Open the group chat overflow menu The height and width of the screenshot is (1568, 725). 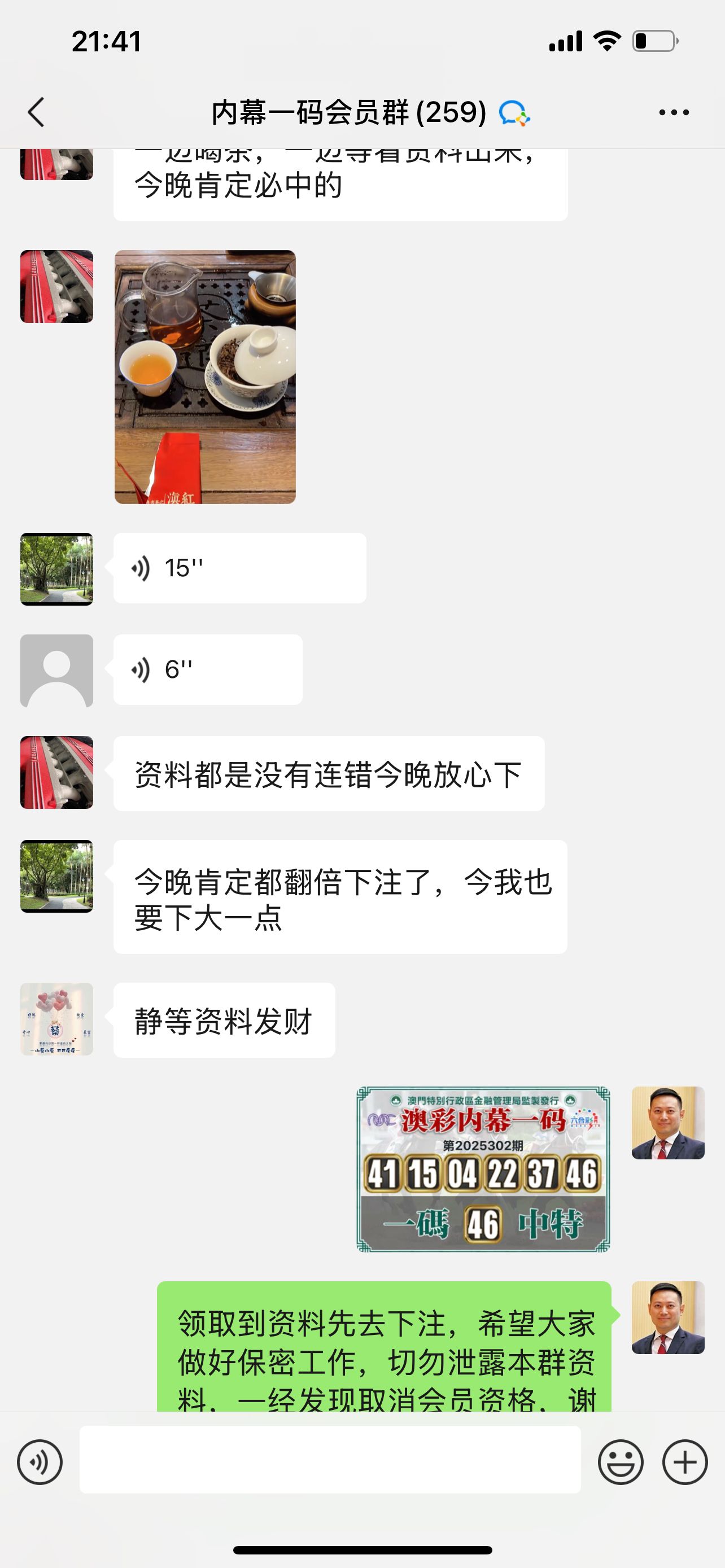[674, 113]
